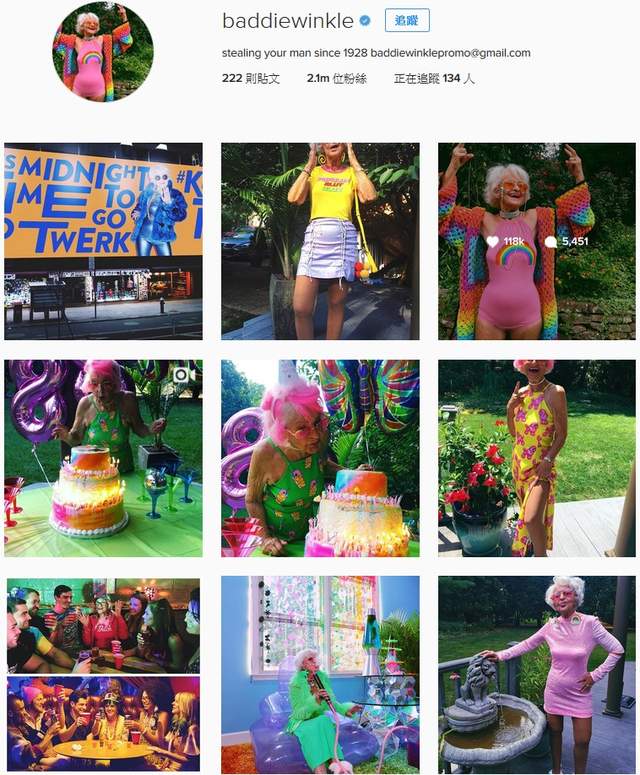View the 正在追蹤 134 人 following list
This screenshot has height=775, width=640.
[434, 78]
